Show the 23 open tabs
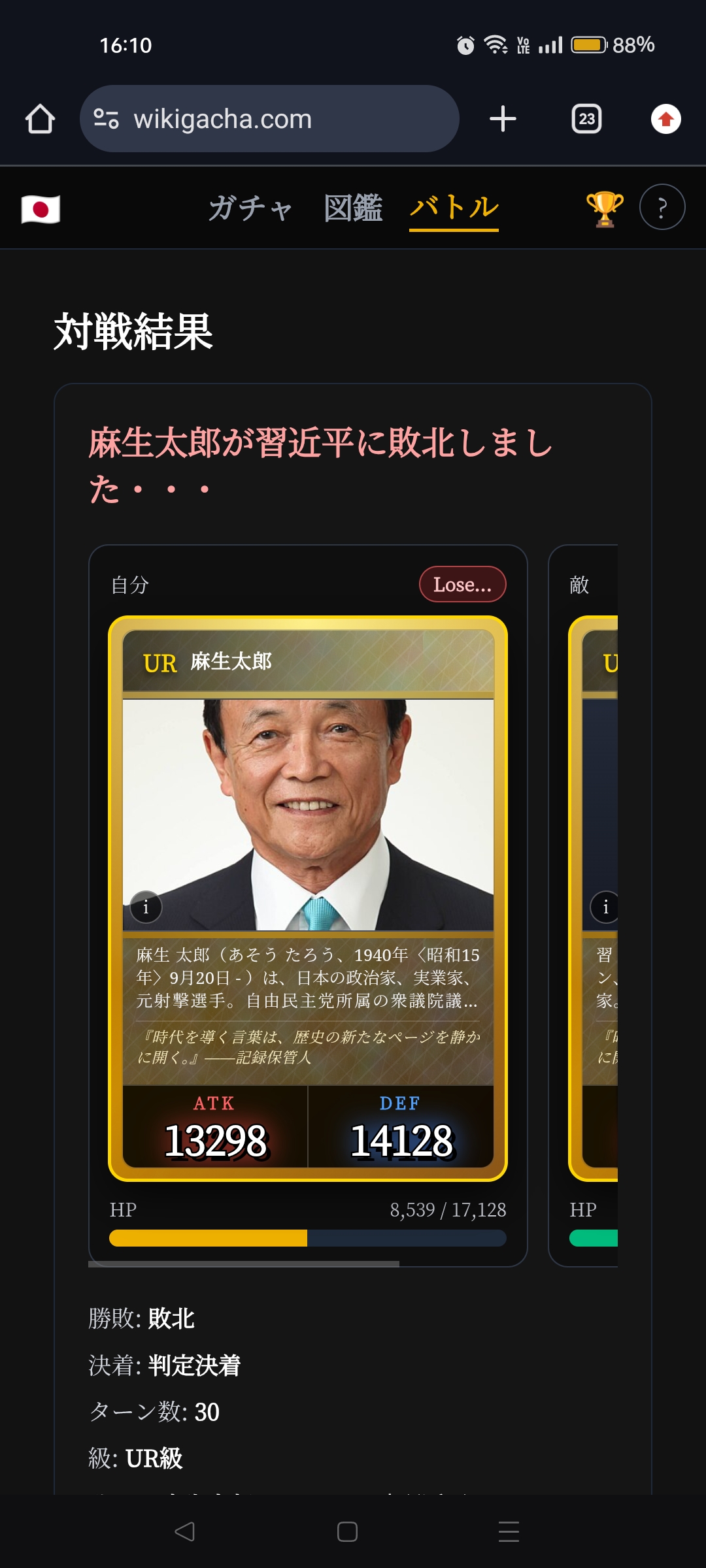 click(586, 119)
